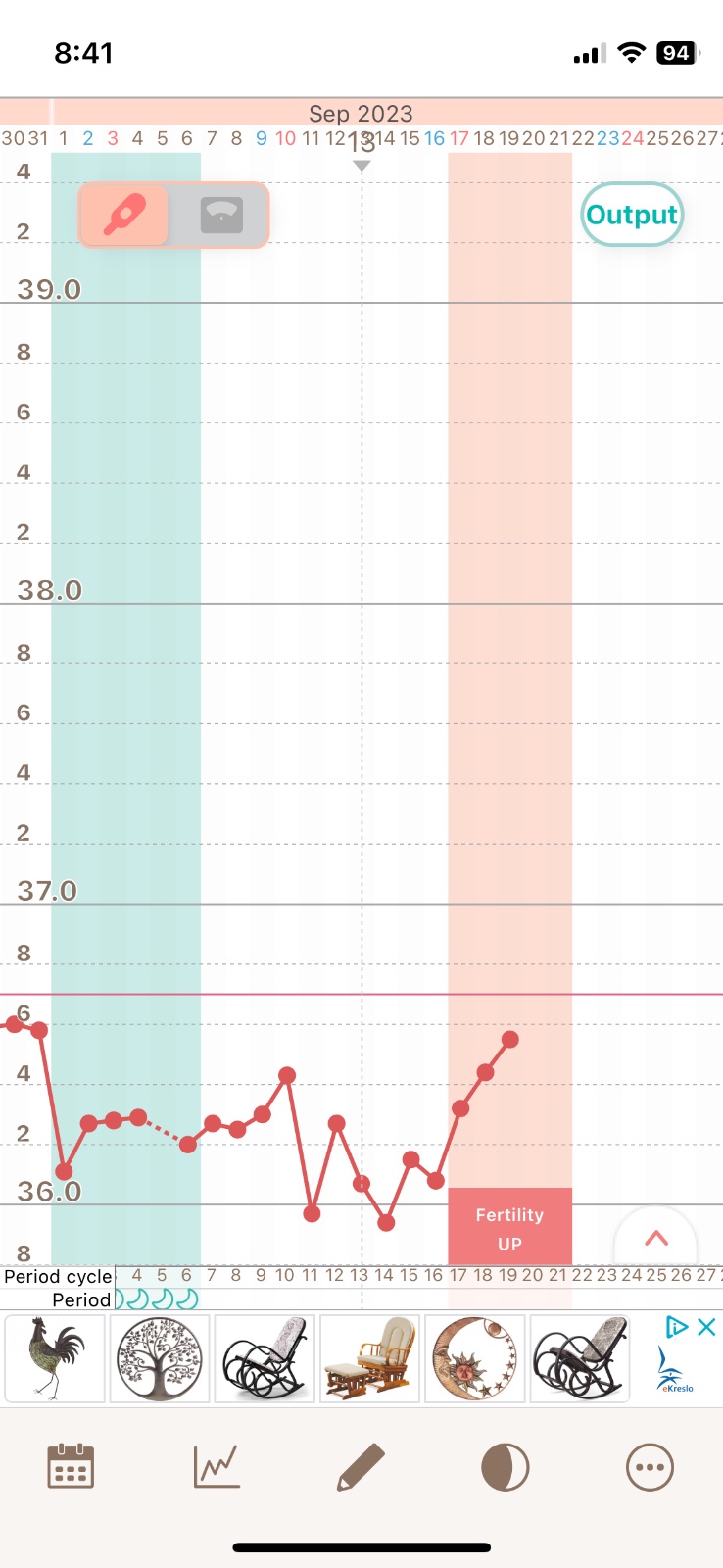
Task: Open the wooden glider chair with ottoman ad
Action: coord(369,1358)
